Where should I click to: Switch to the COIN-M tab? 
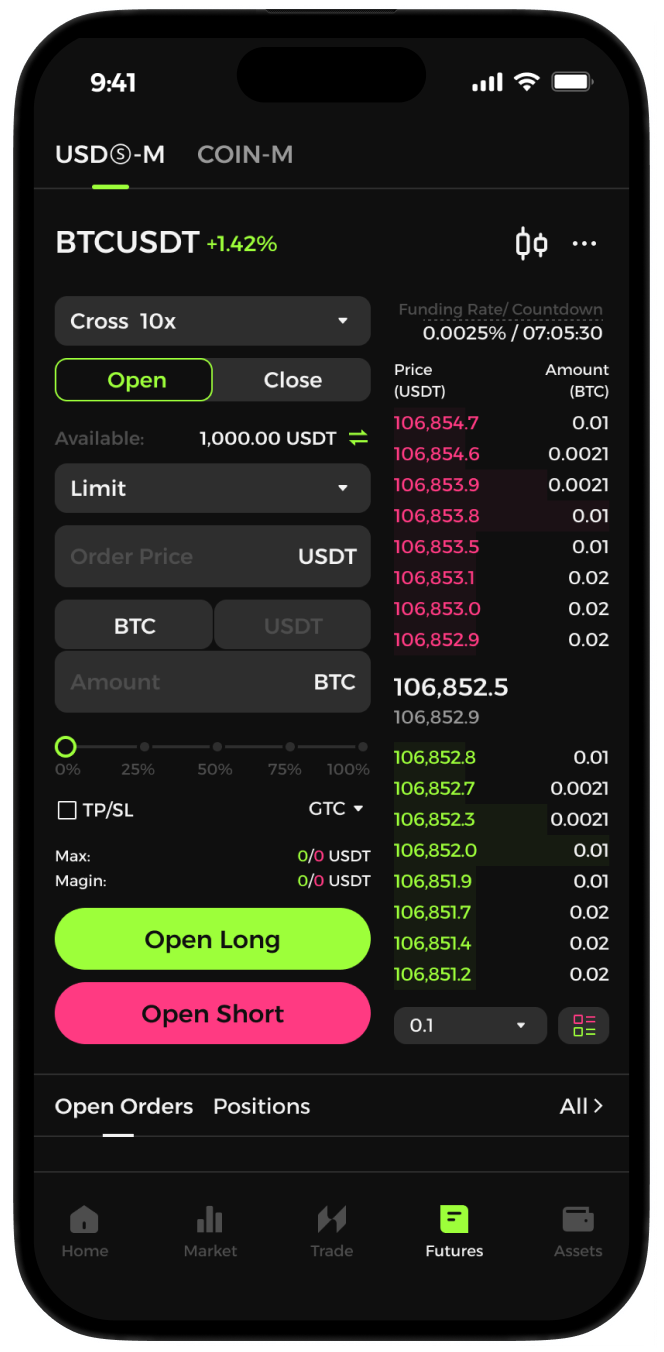pos(245,154)
